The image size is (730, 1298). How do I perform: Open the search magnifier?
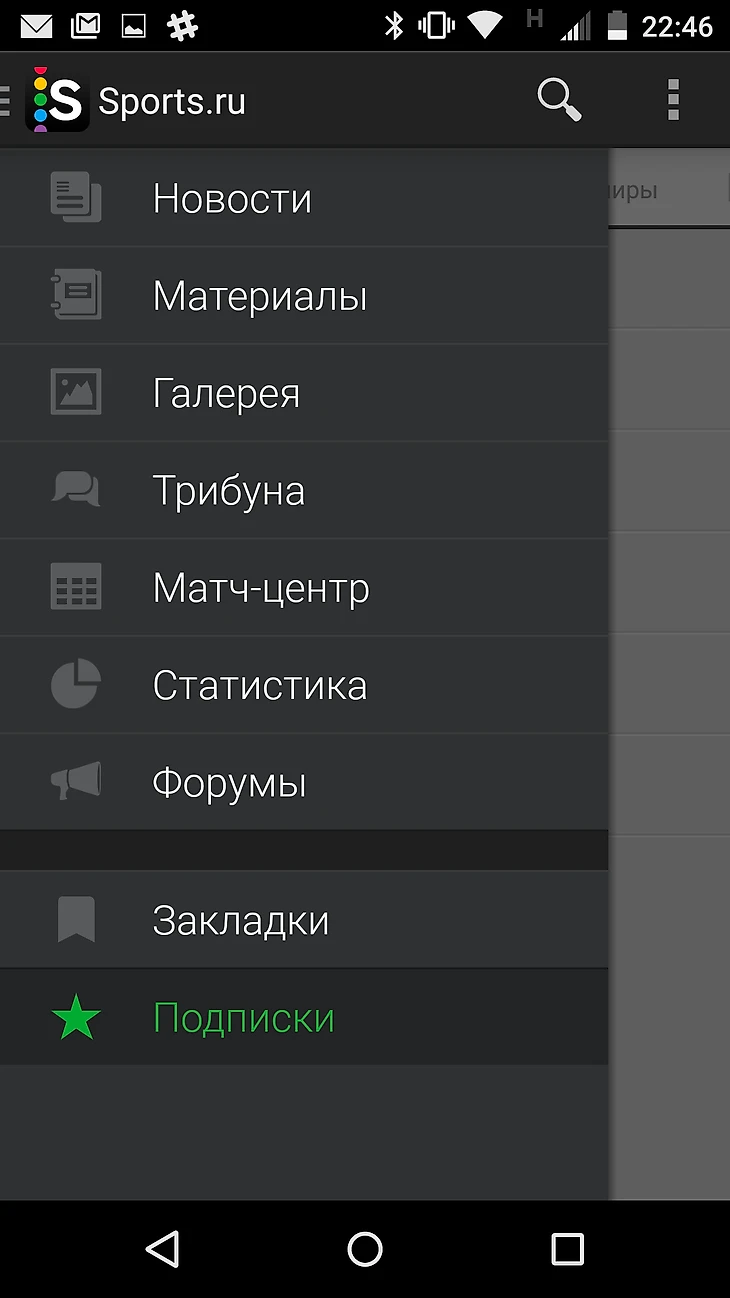(559, 100)
